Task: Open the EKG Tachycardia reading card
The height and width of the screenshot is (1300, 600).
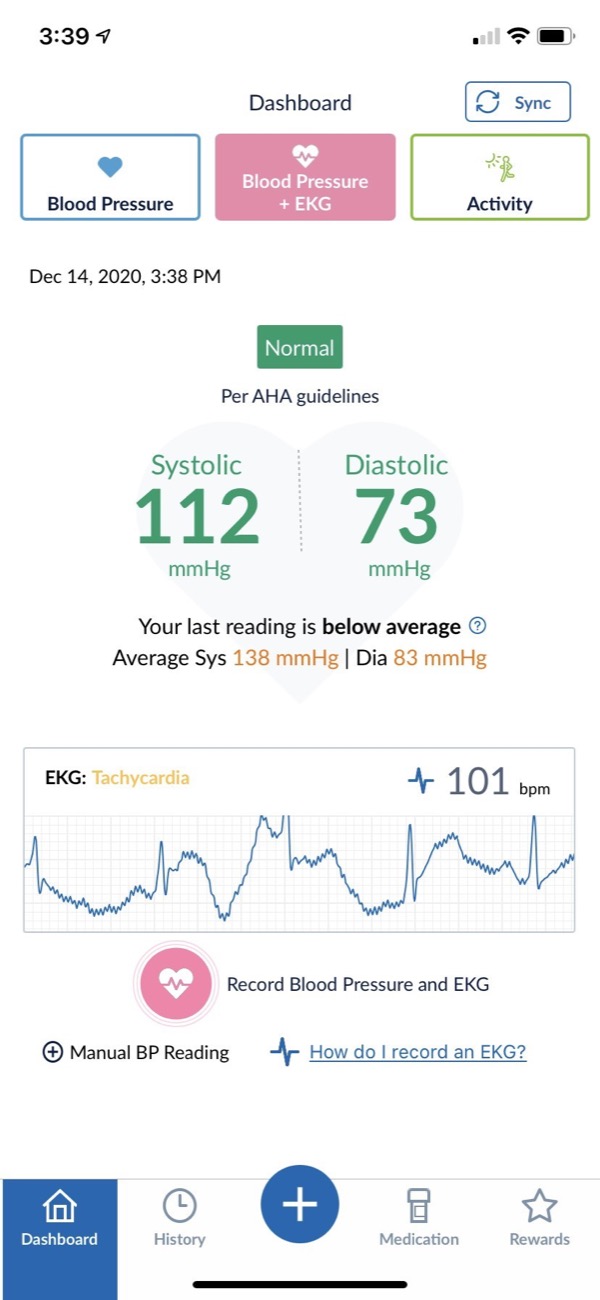Action: (298, 840)
